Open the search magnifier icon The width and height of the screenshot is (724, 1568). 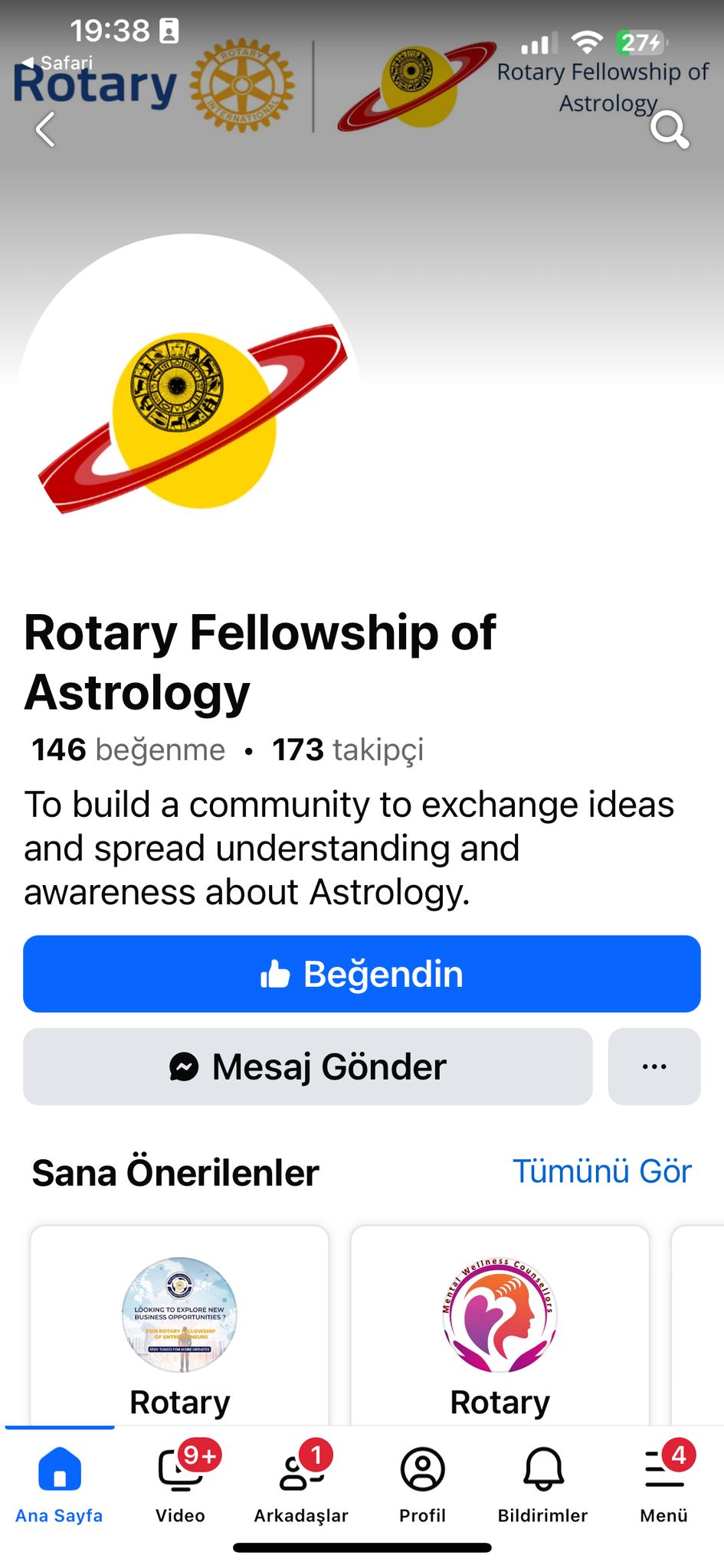[x=670, y=129]
